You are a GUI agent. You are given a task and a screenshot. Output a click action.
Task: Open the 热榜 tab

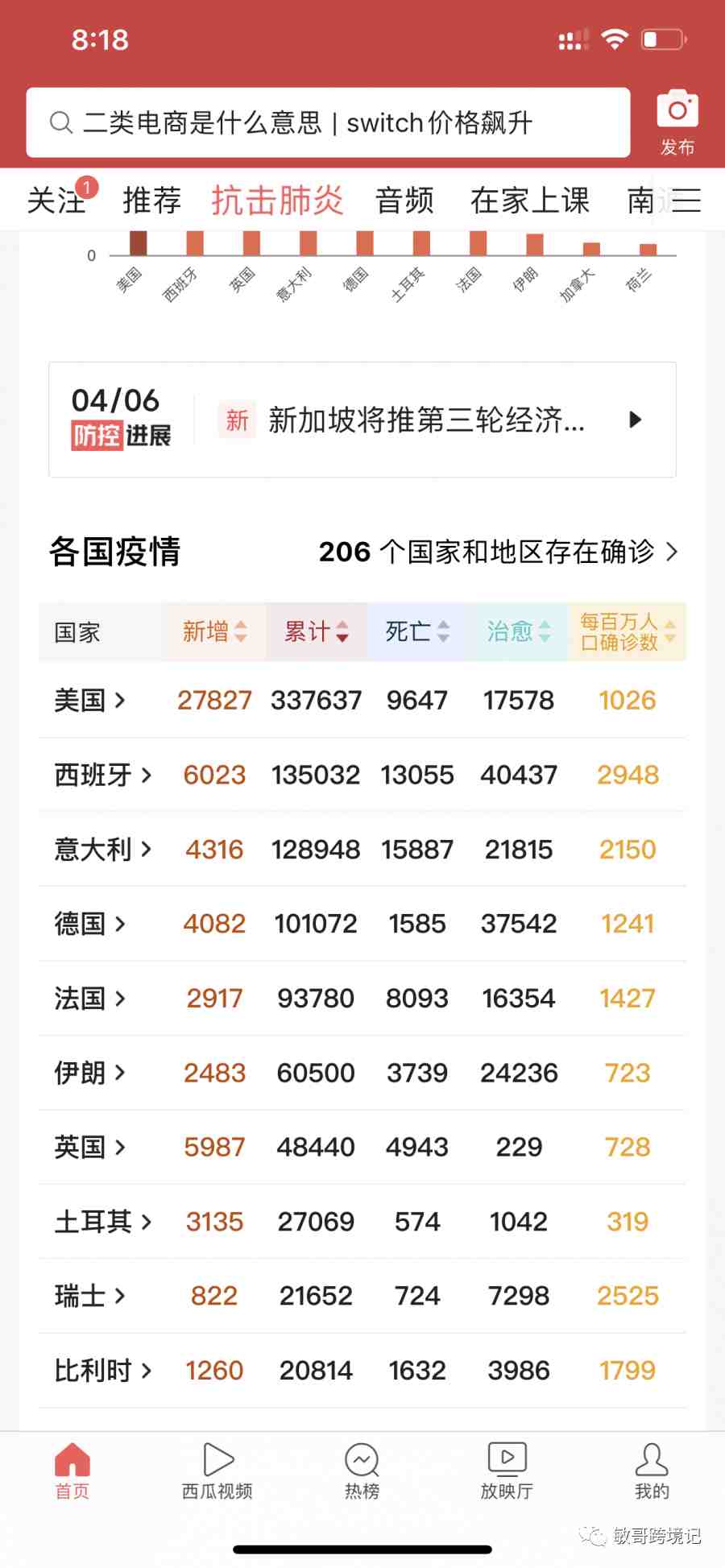tap(362, 1471)
